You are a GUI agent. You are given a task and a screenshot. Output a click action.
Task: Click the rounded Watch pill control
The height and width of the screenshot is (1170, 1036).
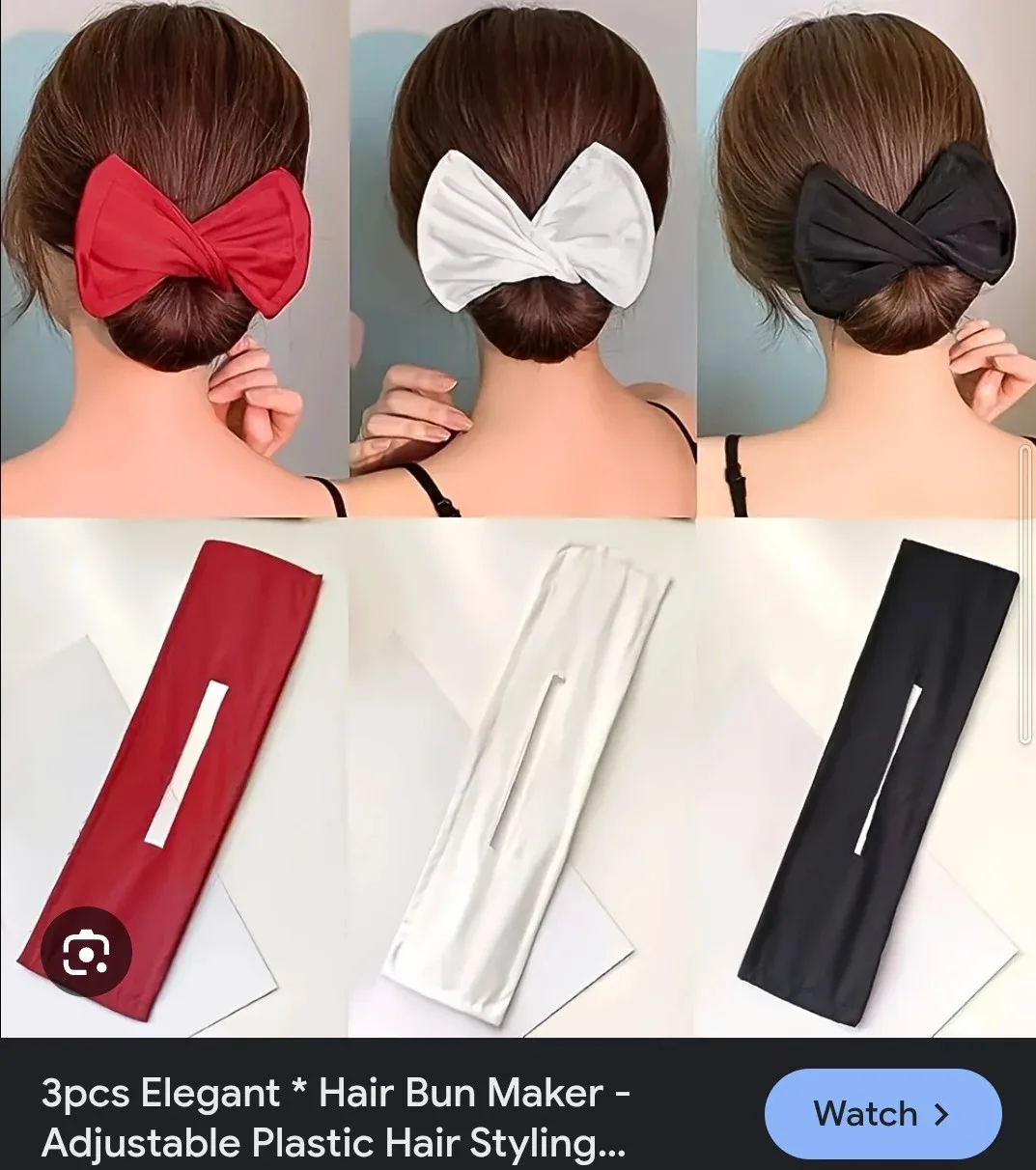[x=883, y=1114]
